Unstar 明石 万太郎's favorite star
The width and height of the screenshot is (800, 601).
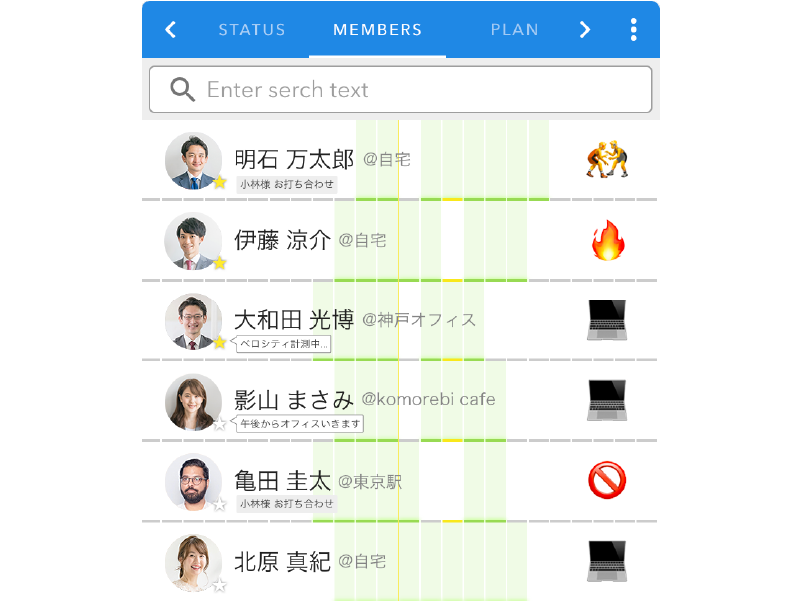220,182
